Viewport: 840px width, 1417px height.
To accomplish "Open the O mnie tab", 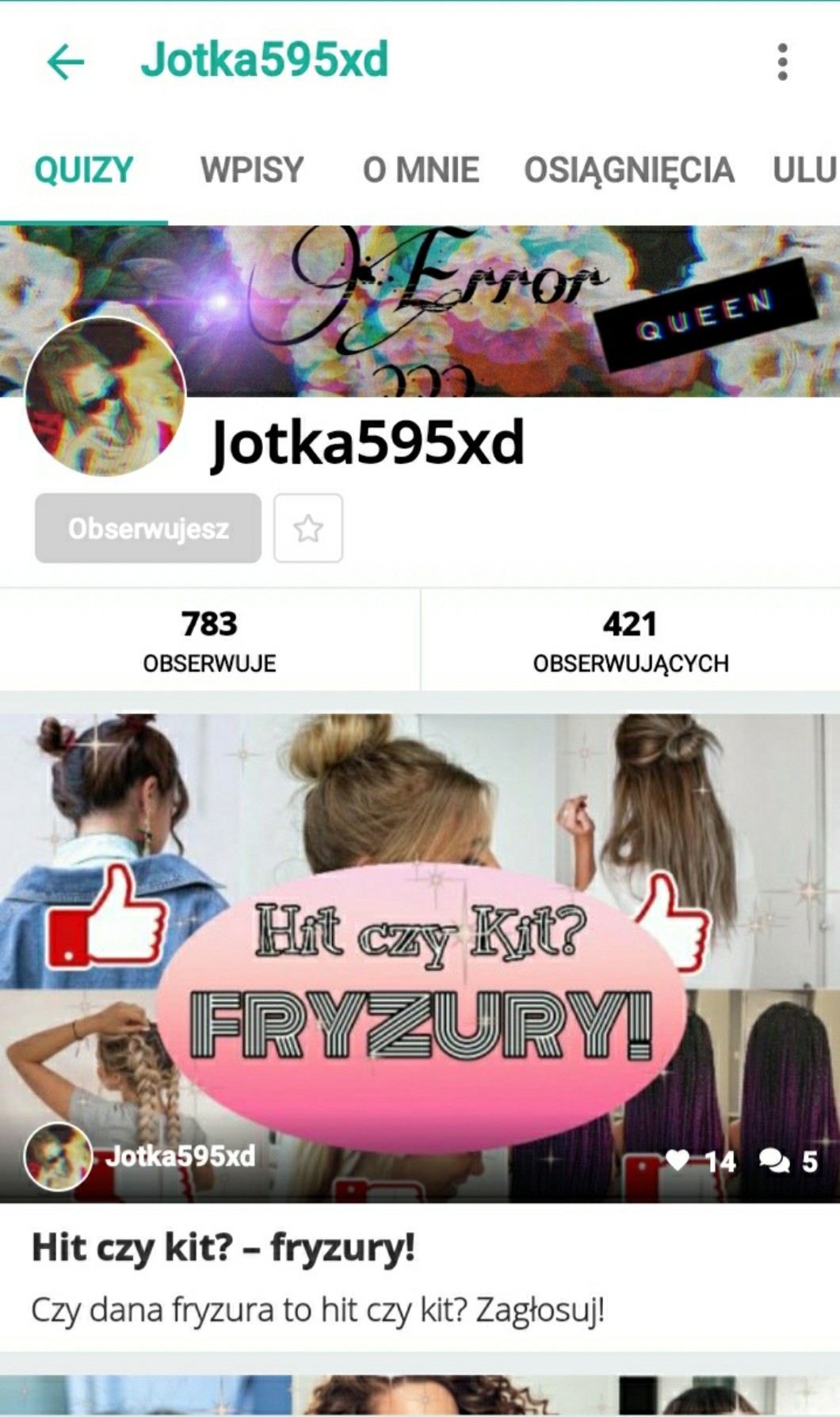I will 421,170.
